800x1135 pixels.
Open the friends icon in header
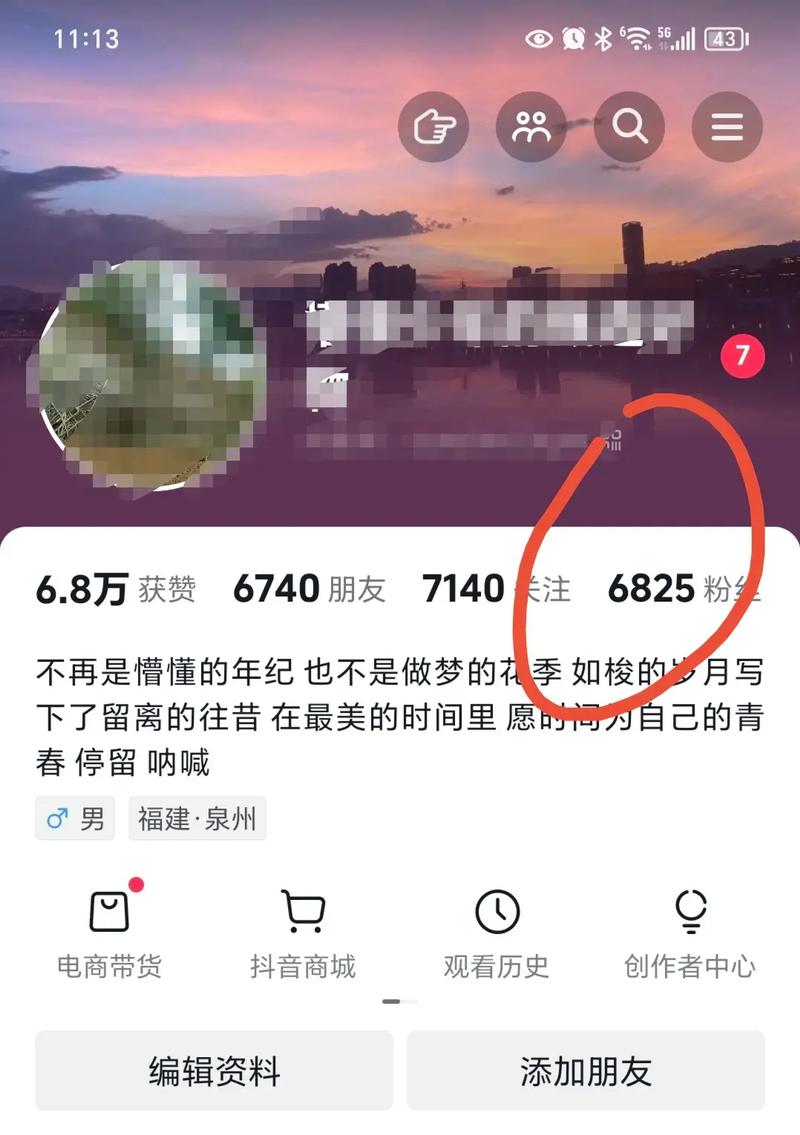coord(531,127)
